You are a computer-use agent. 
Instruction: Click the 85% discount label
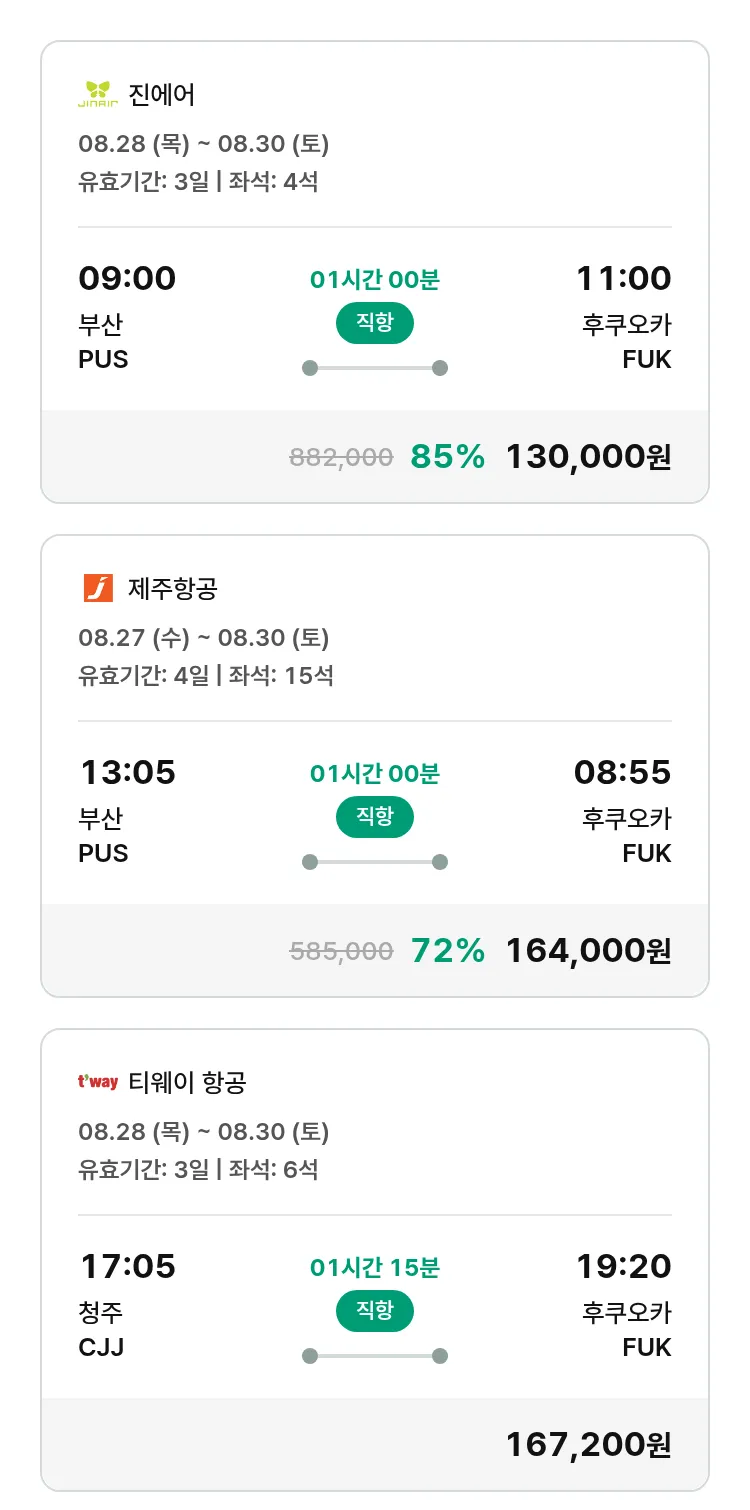coord(446,456)
